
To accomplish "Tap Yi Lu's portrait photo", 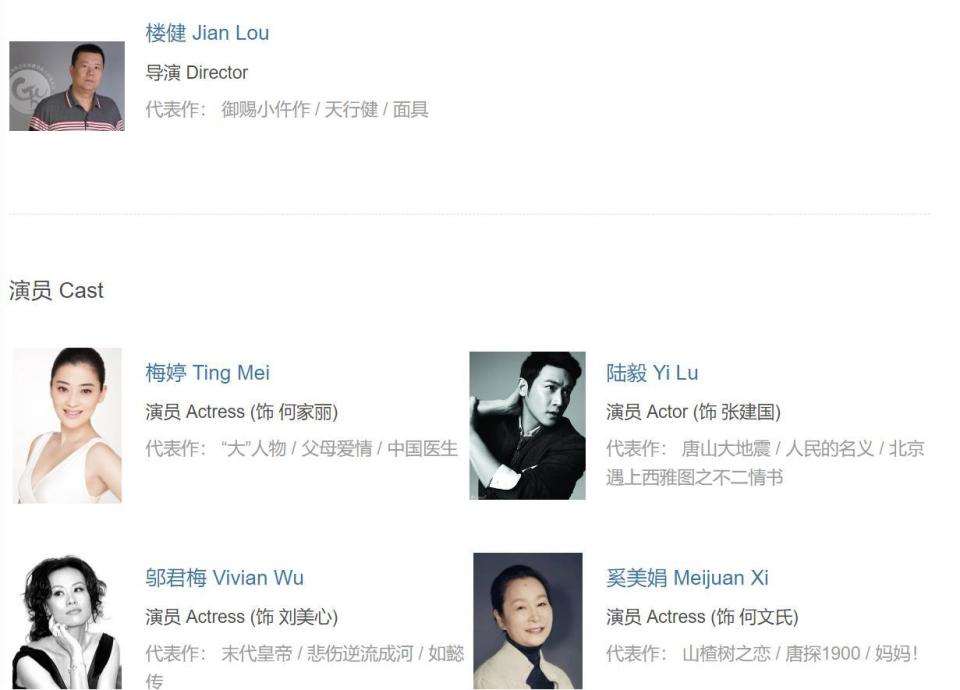I will pyautogui.click(x=527, y=425).
